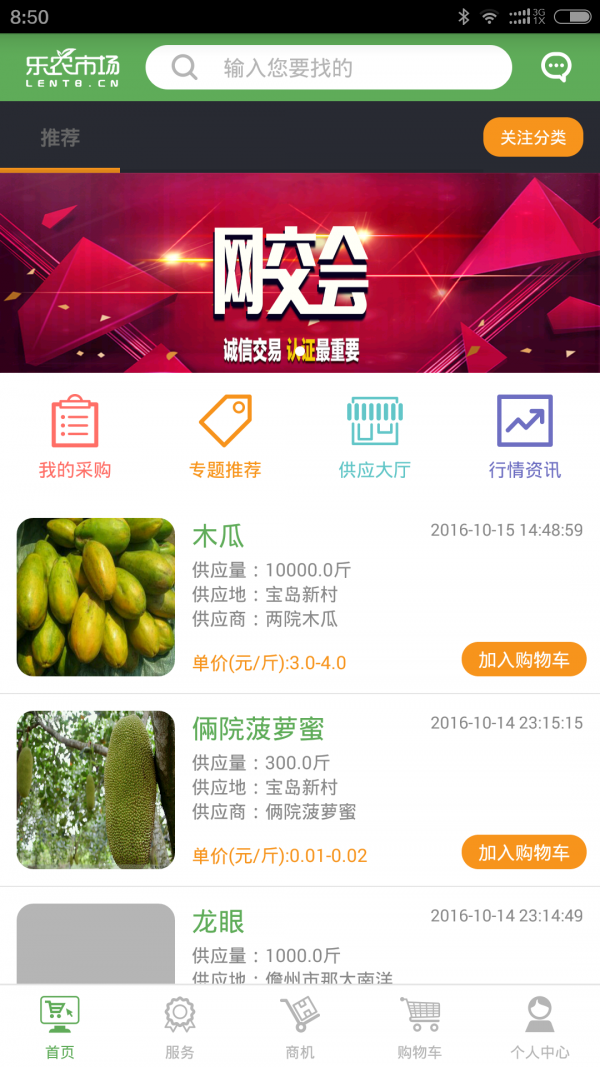This screenshot has height=1067, width=600.
Task: Switch to the 商机 tab
Action: [300, 1027]
